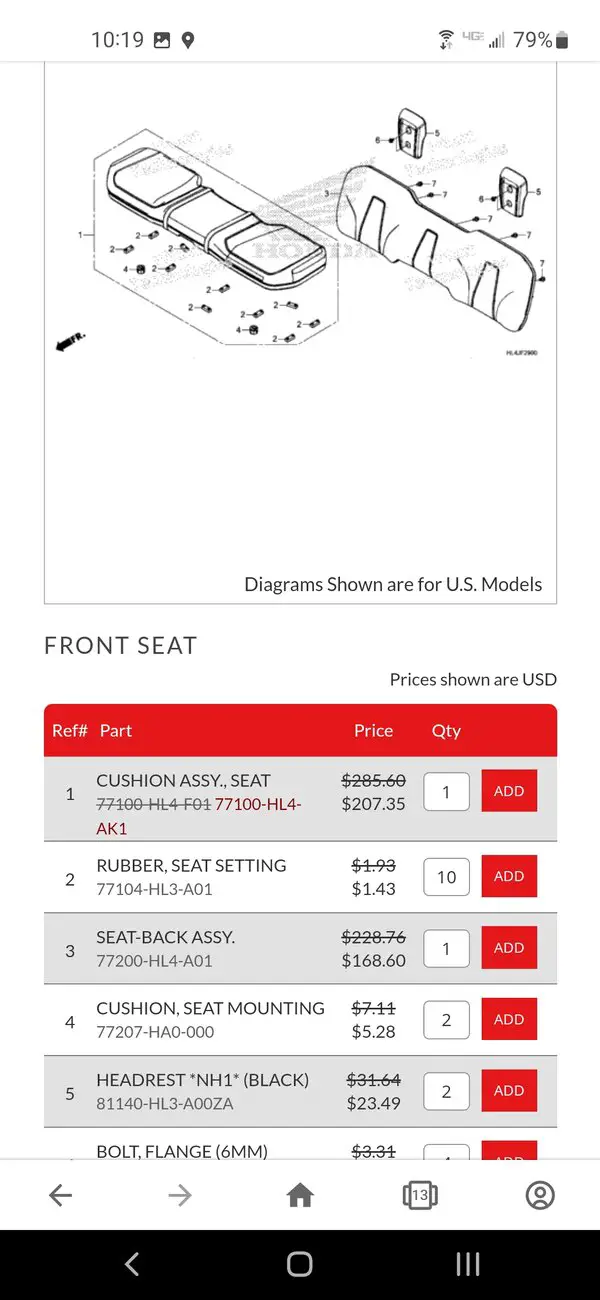600x1300 pixels.
Task: Add HEADREST NH1 (BLACK) to cart
Action: pyautogui.click(x=509, y=1091)
